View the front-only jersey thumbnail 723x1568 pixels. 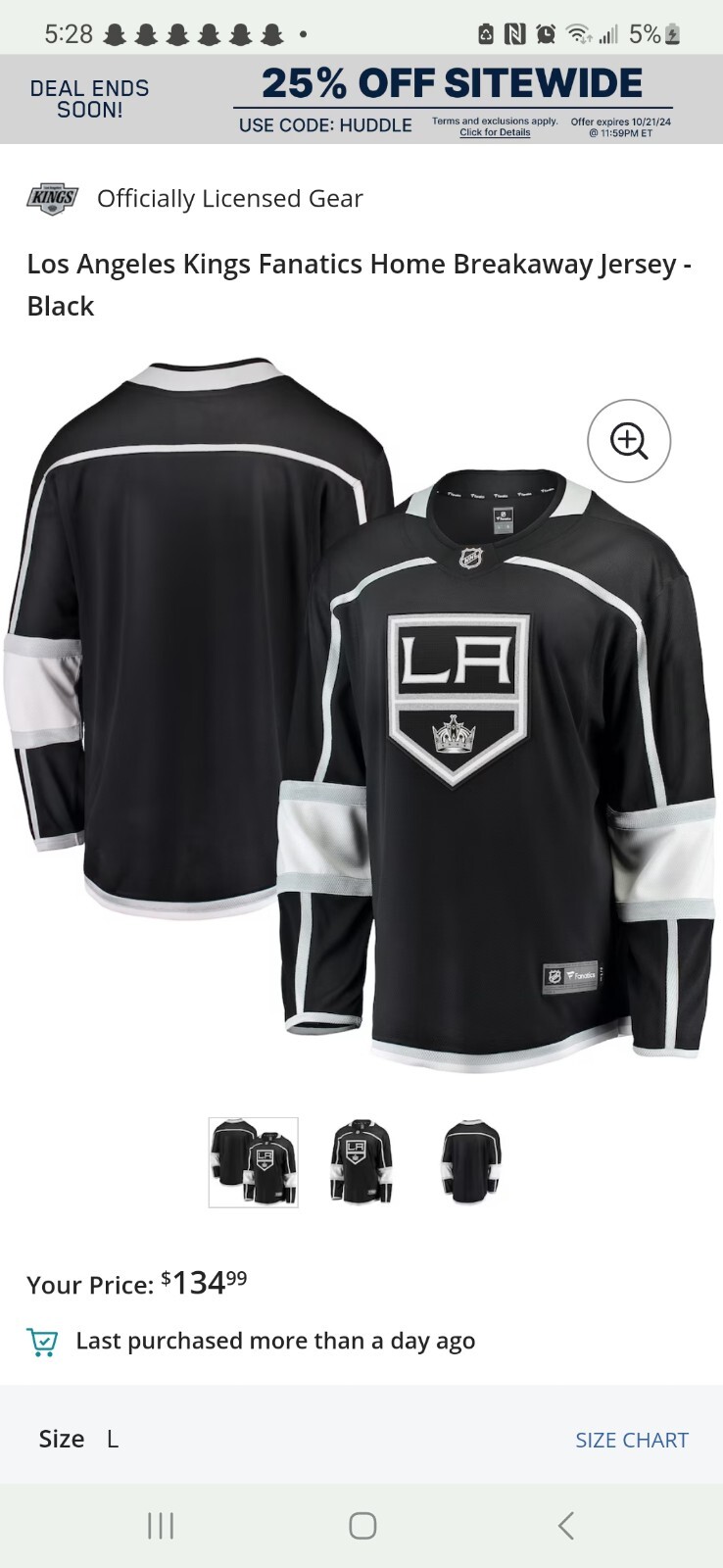coord(361,1162)
